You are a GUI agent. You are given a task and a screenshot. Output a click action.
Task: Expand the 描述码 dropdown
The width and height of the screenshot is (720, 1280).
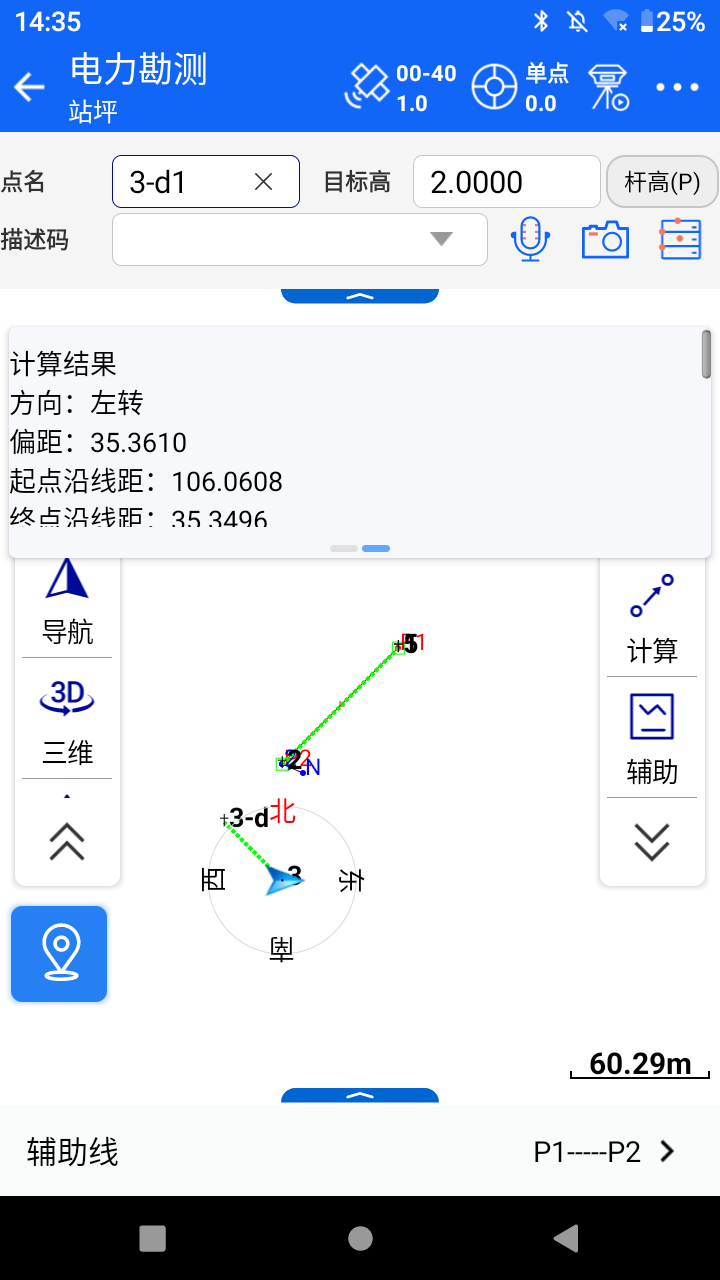[441, 239]
